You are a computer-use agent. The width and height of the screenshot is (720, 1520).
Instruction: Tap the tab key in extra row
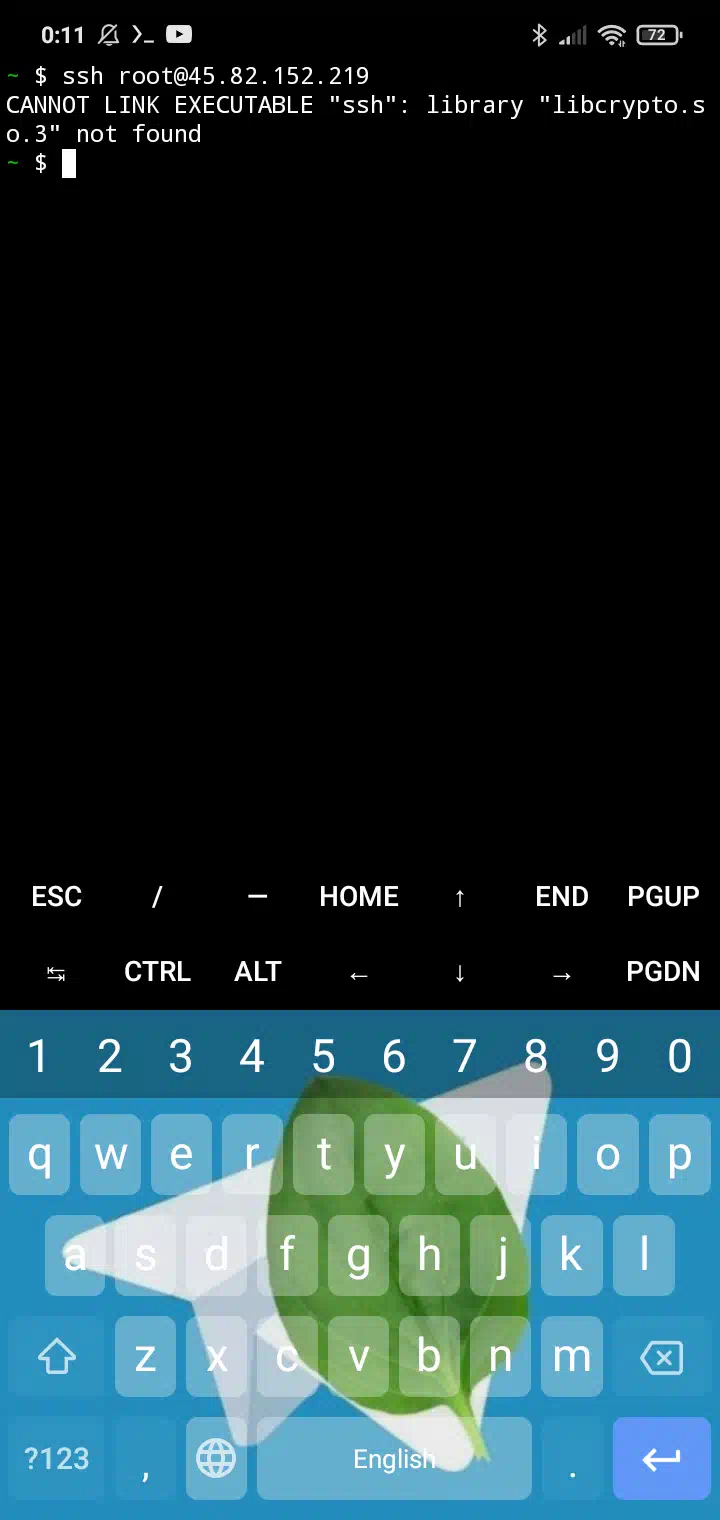pyautogui.click(x=56, y=971)
